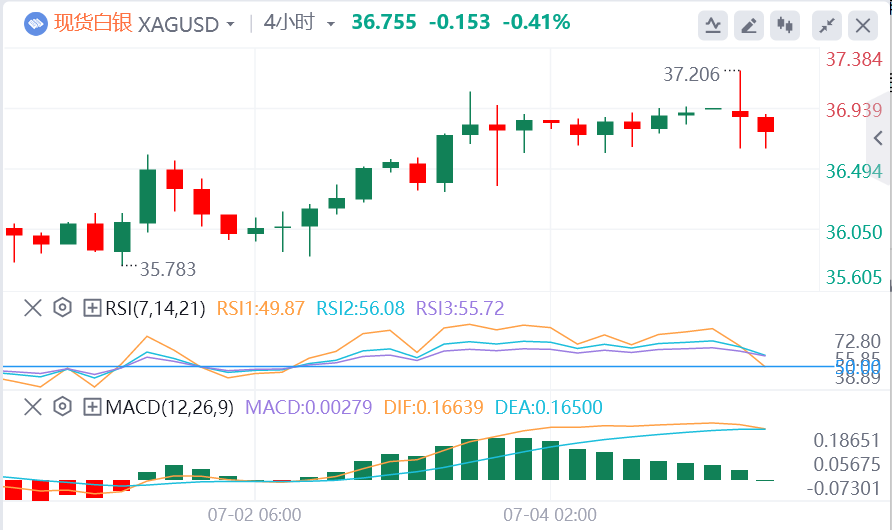Change the candlestick chart style
The height and width of the screenshot is (530, 892).
tap(785, 24)
